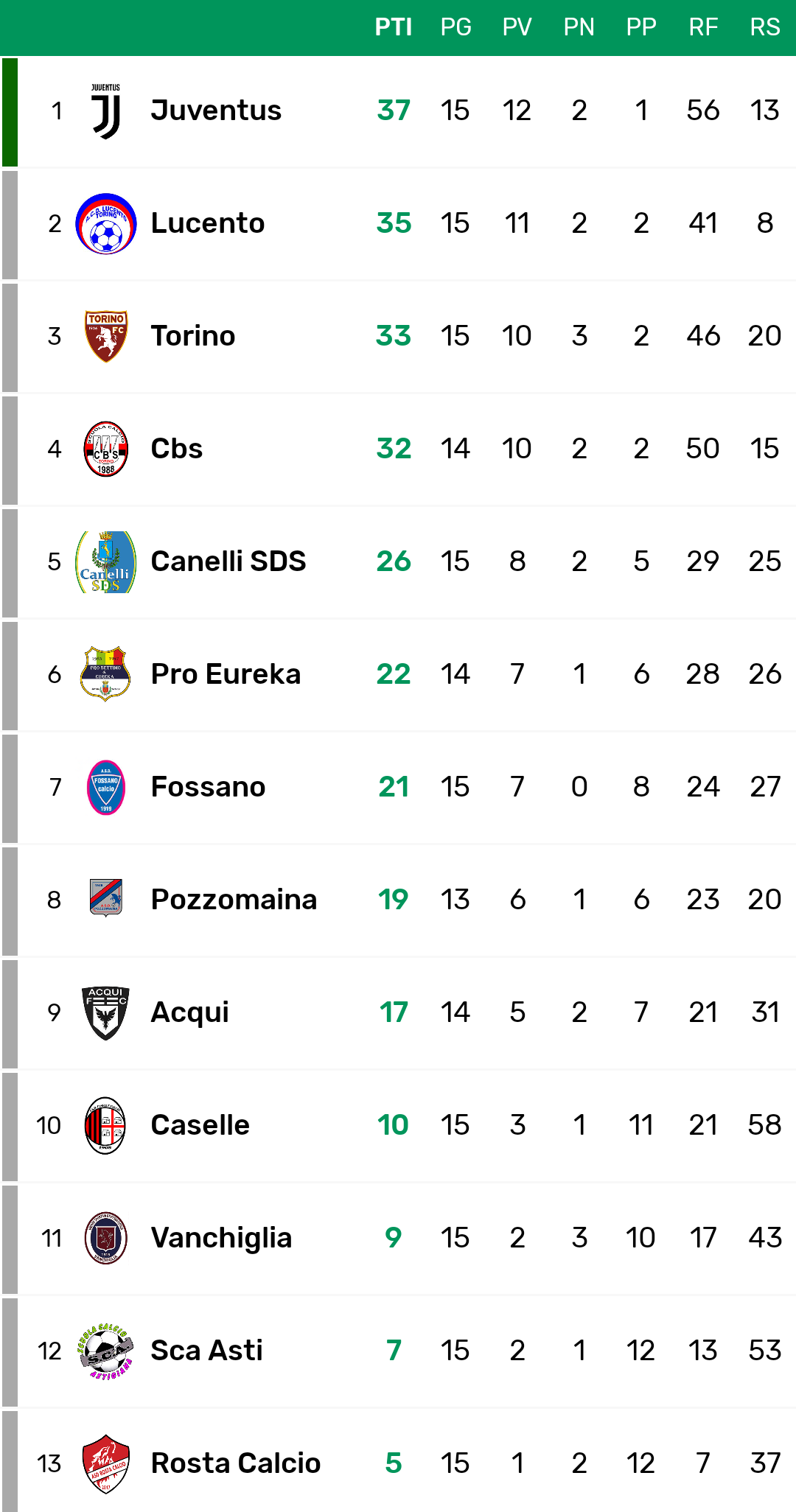Image resolution: width=796 pixels, height=1512 pixels.
Task: Open the Pro Eureka row
Action: pyautogui.click(x=398, y=675)
